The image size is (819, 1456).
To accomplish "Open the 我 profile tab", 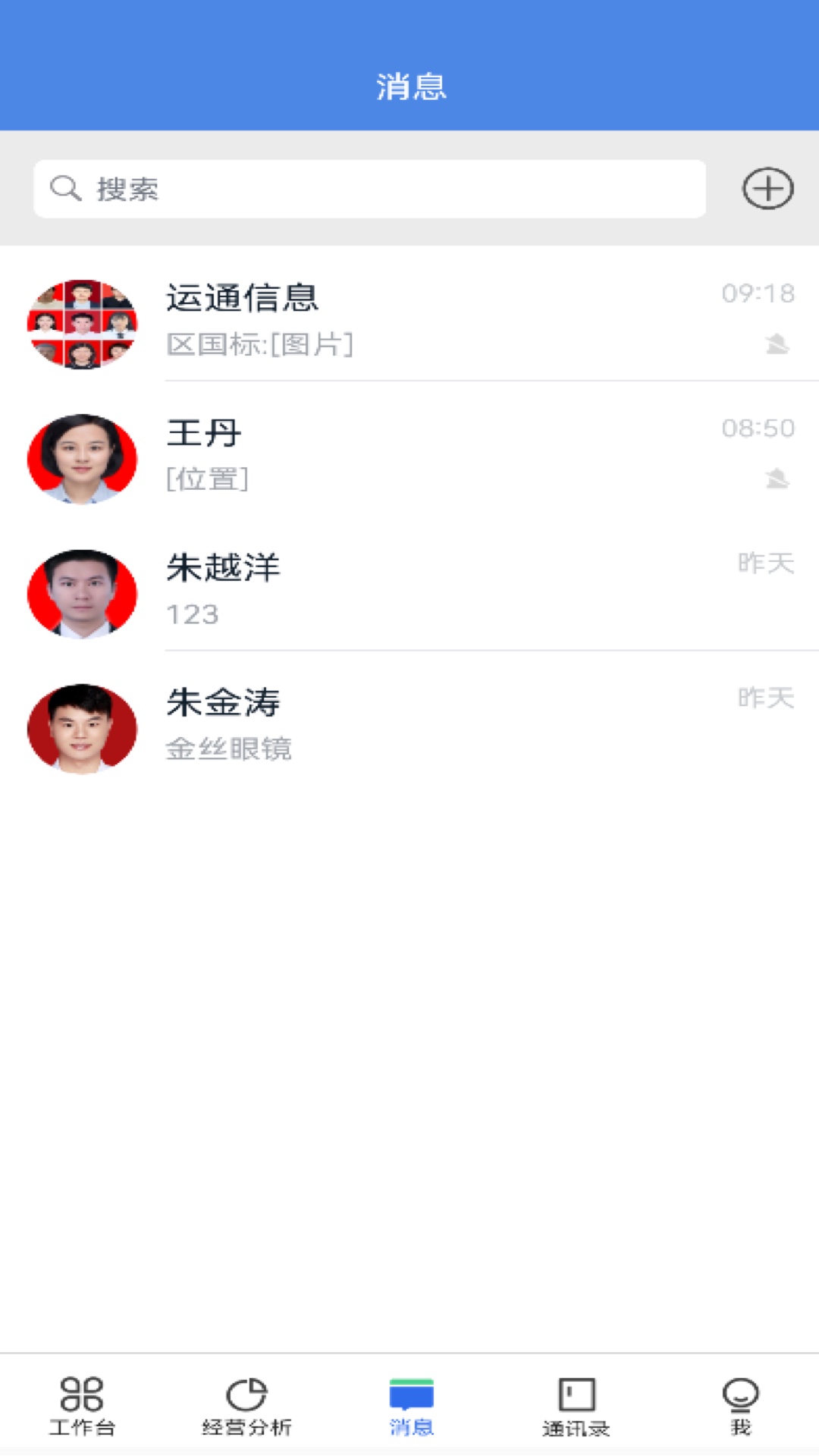I will [x=740, y=1406].
